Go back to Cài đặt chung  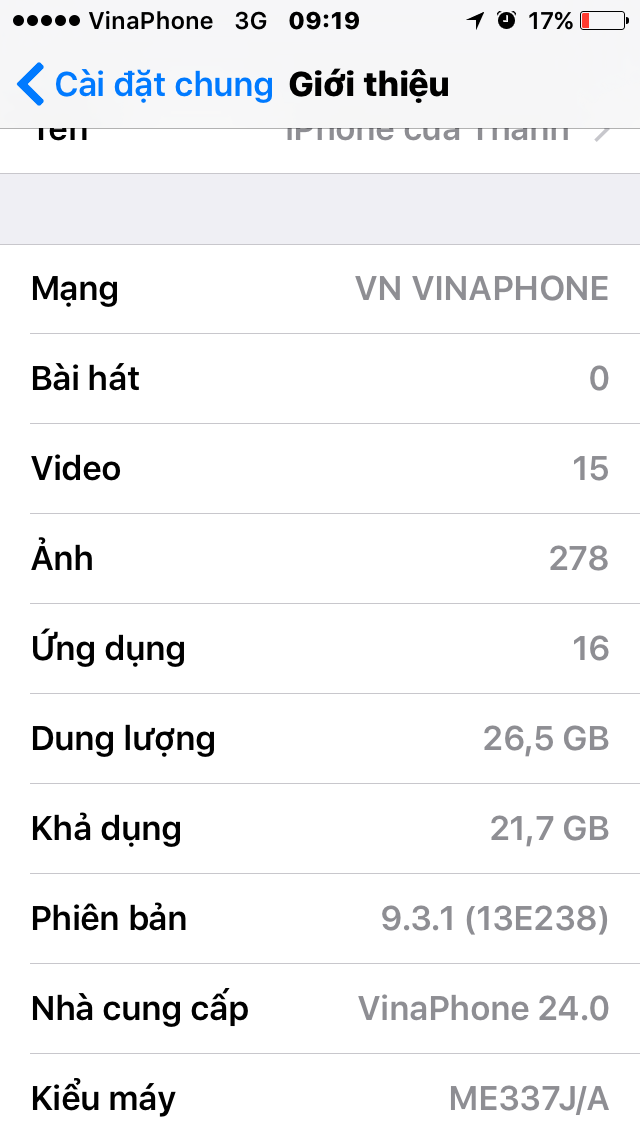point(145,84)
